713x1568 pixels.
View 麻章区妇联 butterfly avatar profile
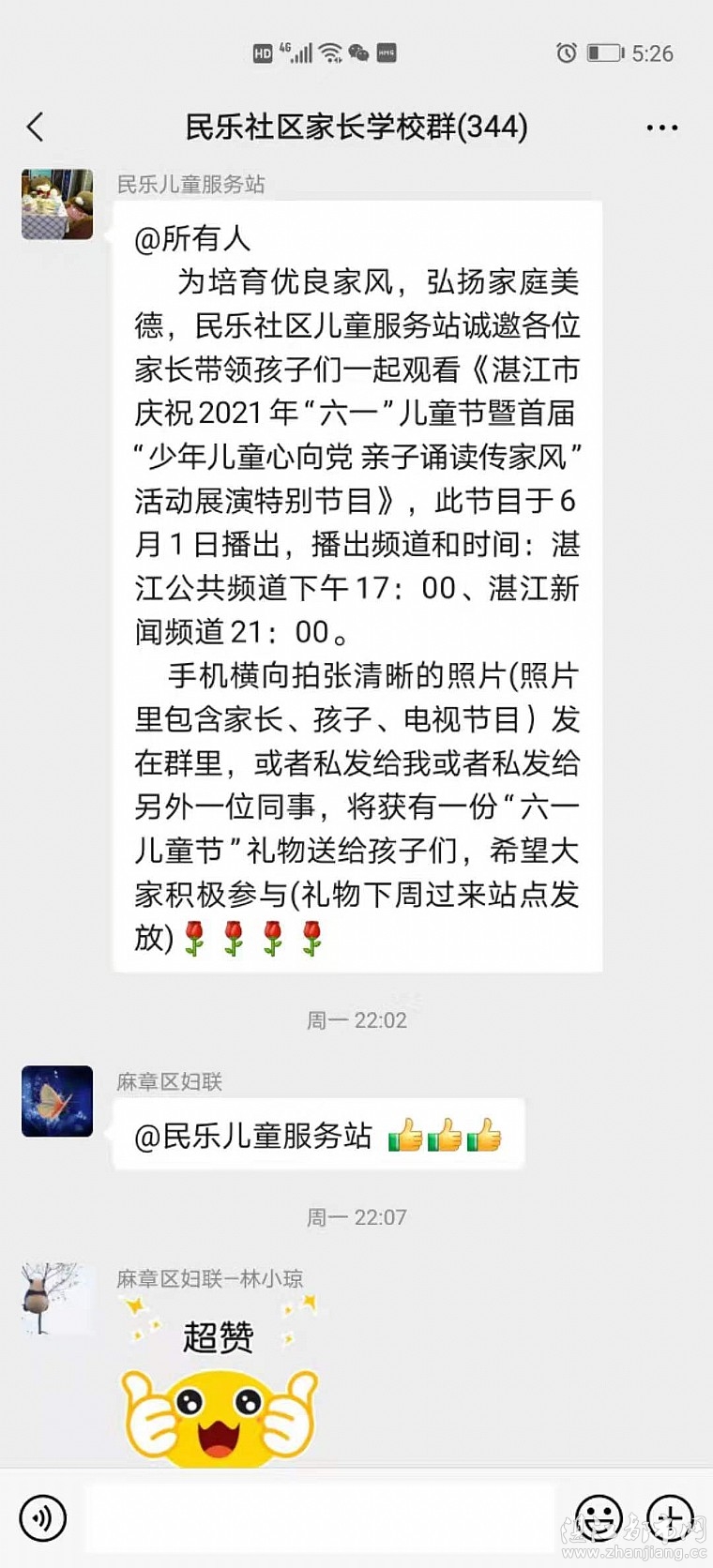57,1101
